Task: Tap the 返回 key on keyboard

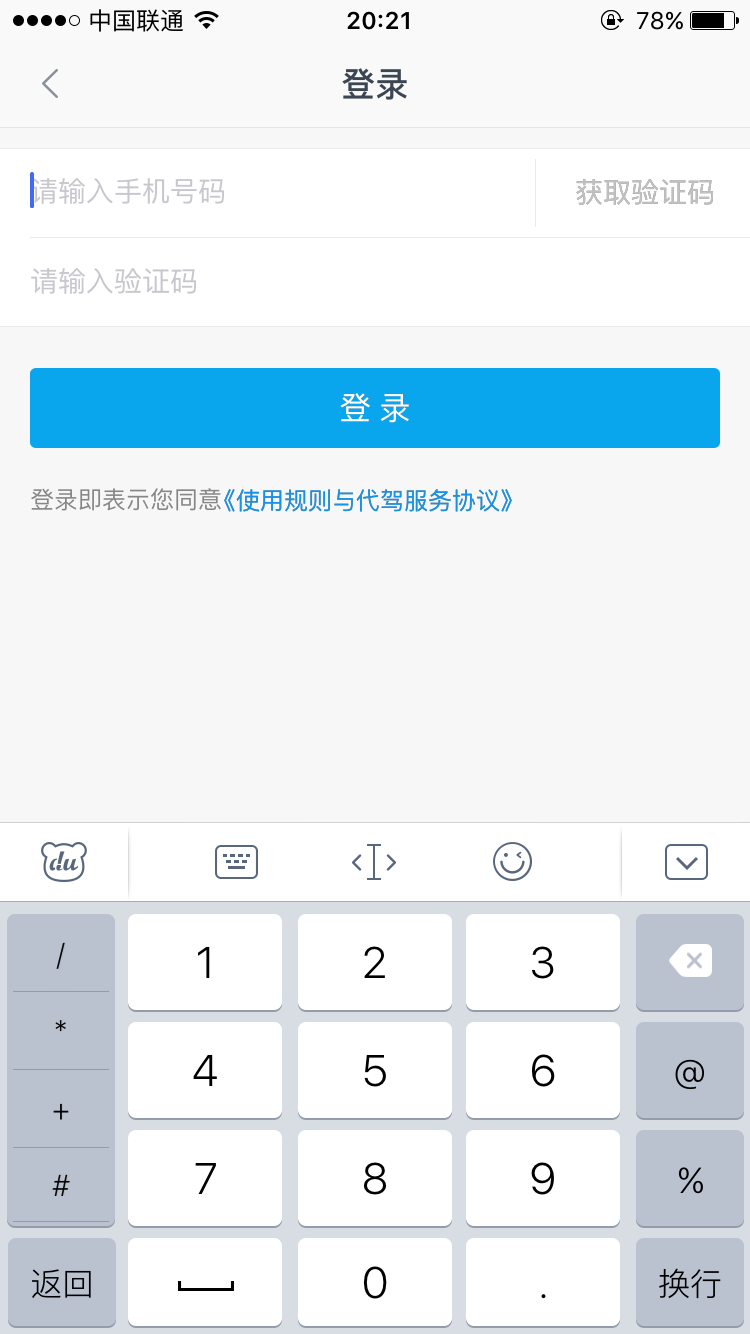Action: pyautogui.click(x=61, y=1282)
